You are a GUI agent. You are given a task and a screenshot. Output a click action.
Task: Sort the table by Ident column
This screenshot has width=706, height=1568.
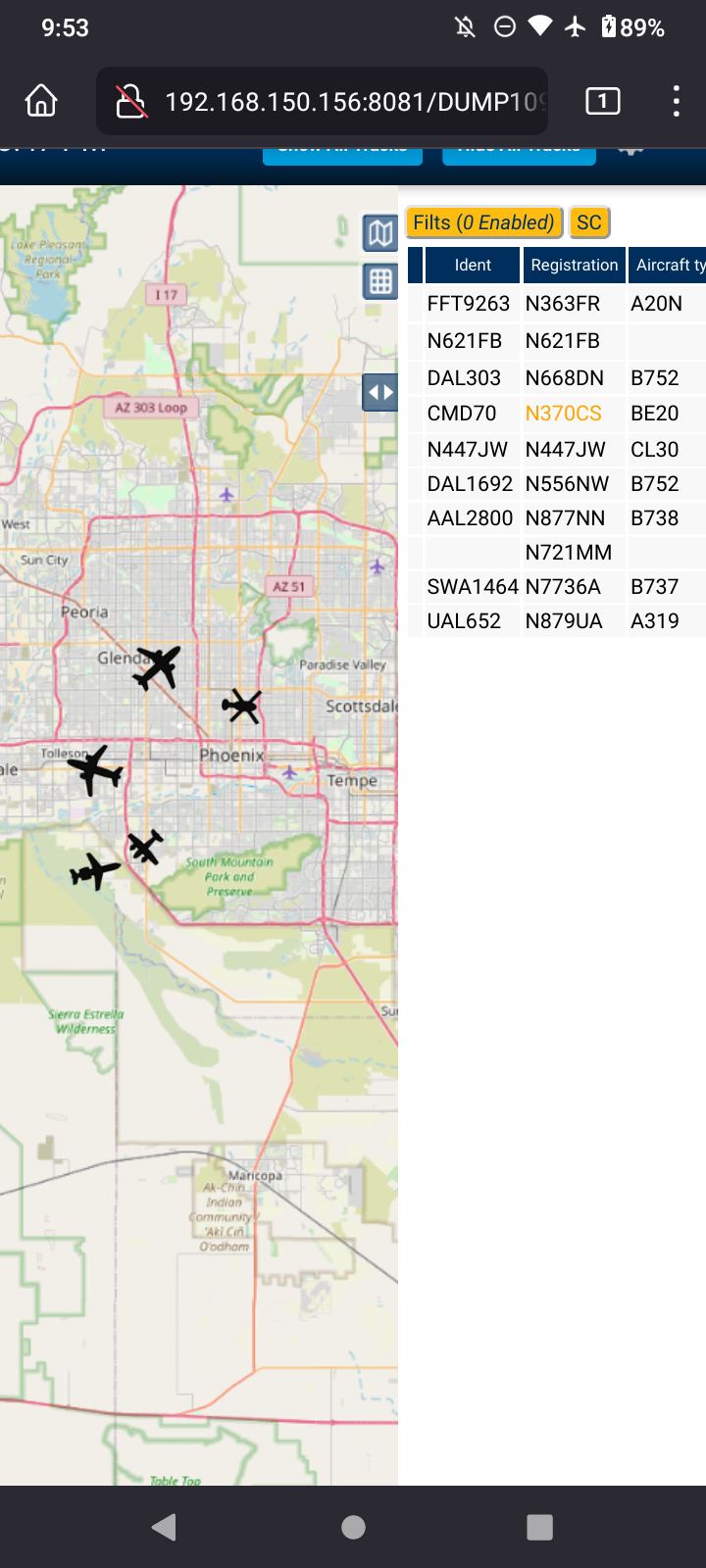[473, 266]
